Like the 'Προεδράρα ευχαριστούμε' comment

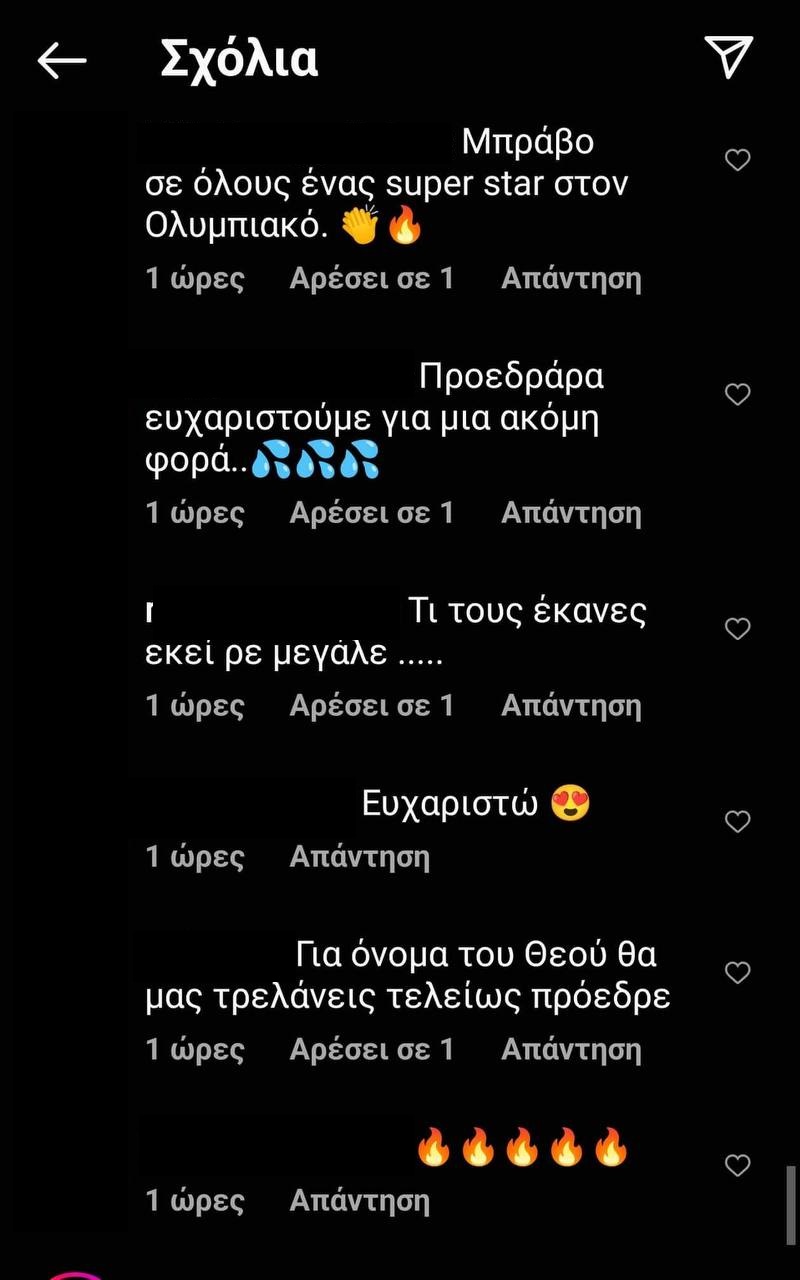point(737,394)
